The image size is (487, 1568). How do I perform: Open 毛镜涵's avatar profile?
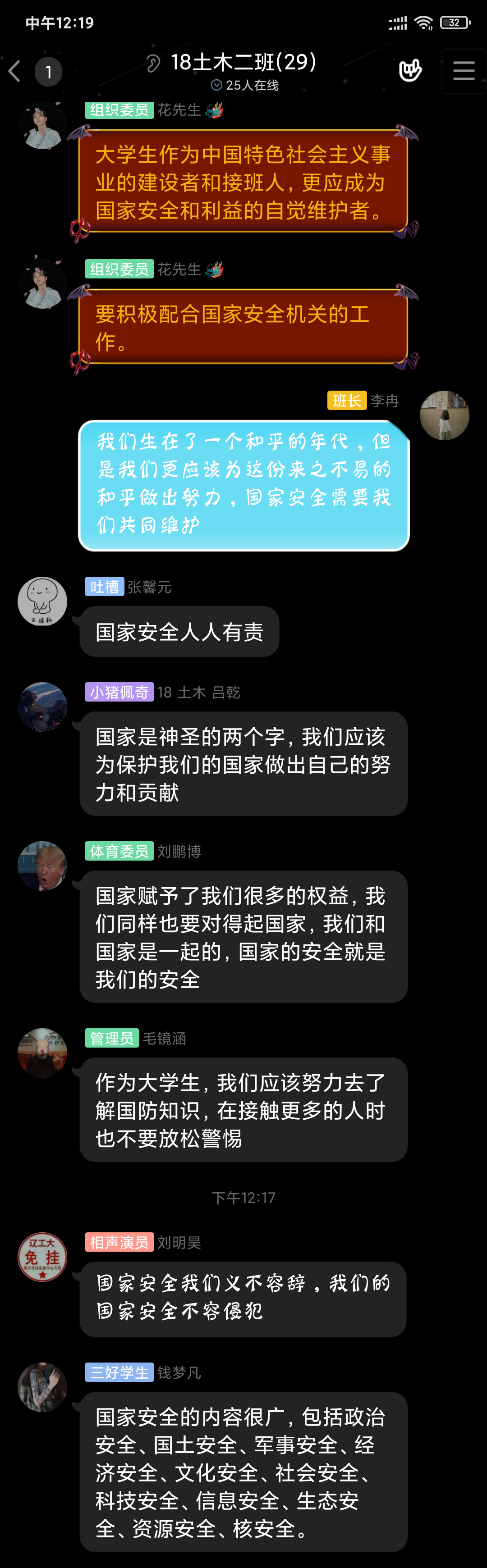43,1053
